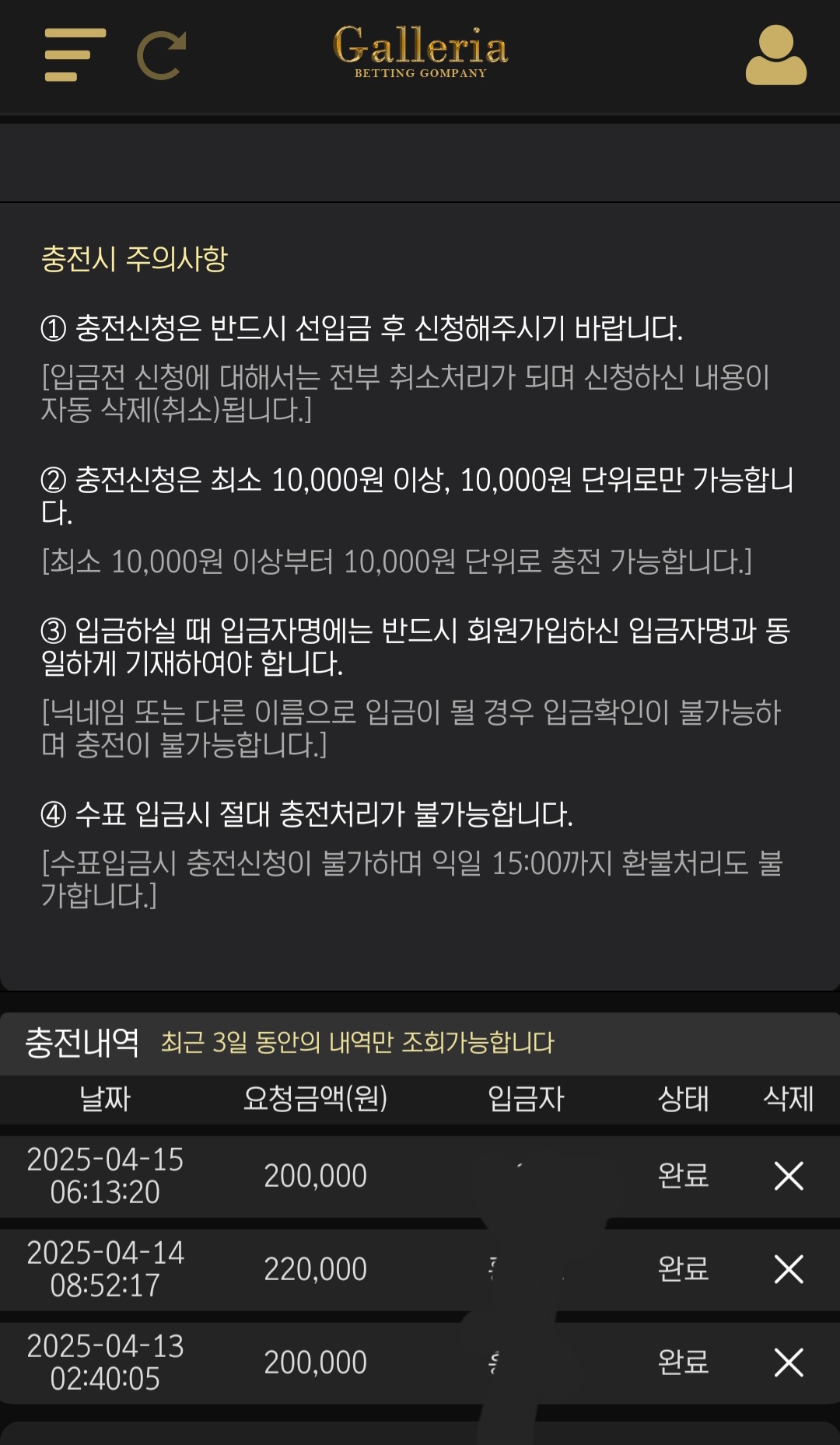840x1445 pixels.
Task: Open the hamburger menu
Action: [x=75, y=55]
